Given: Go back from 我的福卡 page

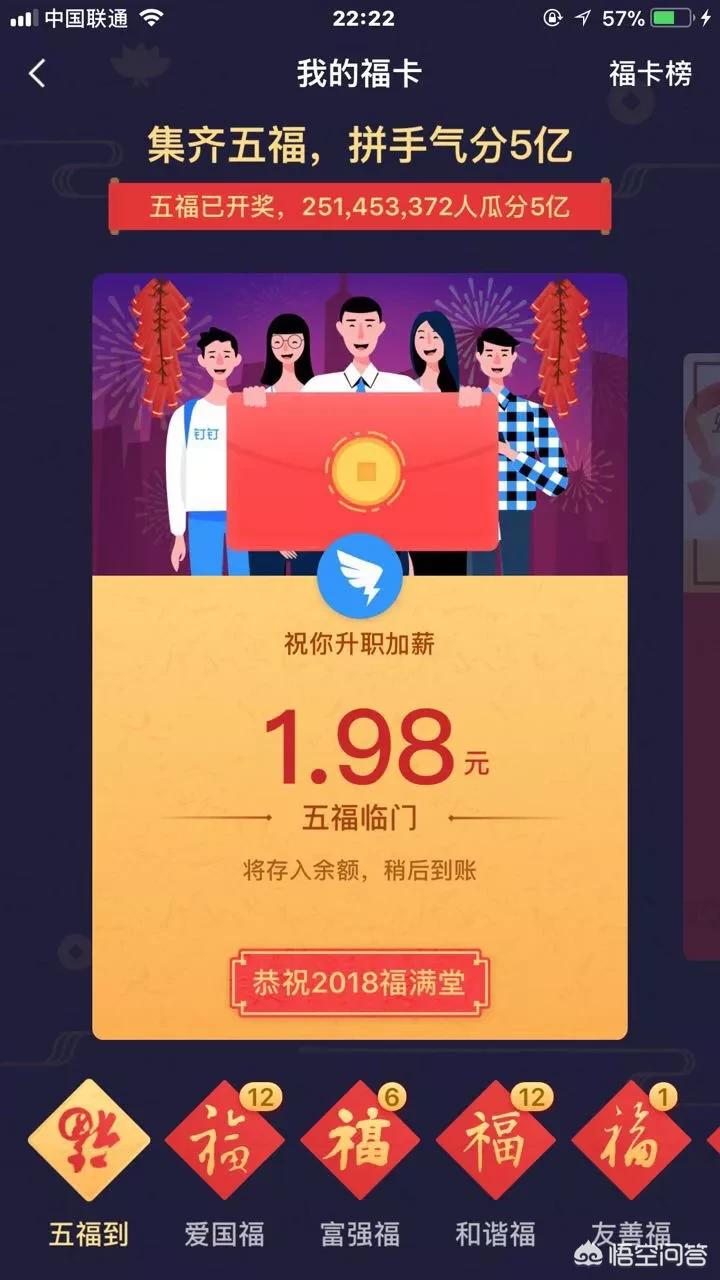Looking at the screenshot, I should [x=37, y=73].
